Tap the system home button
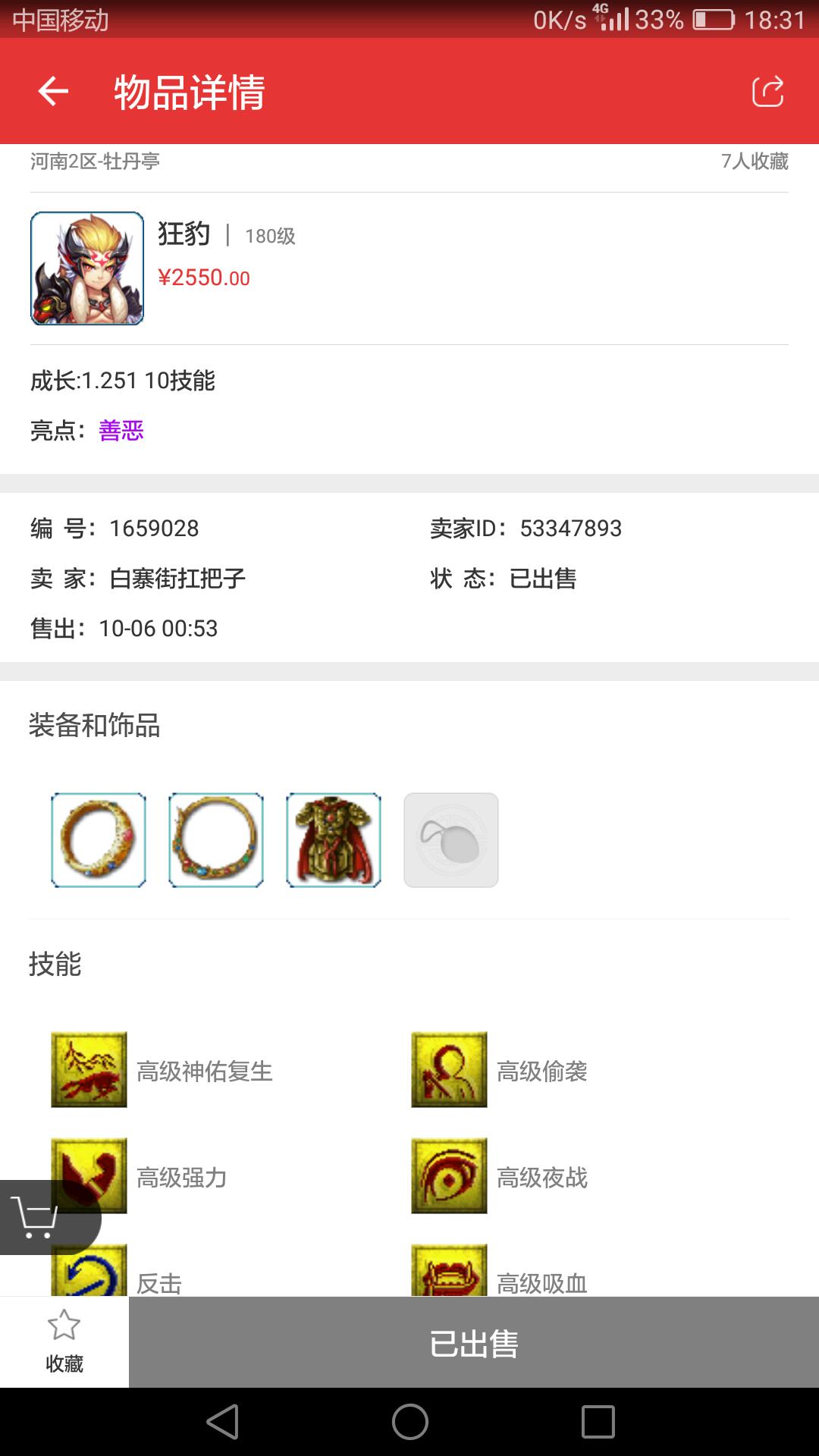This screenshot has width=819, height=1456. [409, 1422]
